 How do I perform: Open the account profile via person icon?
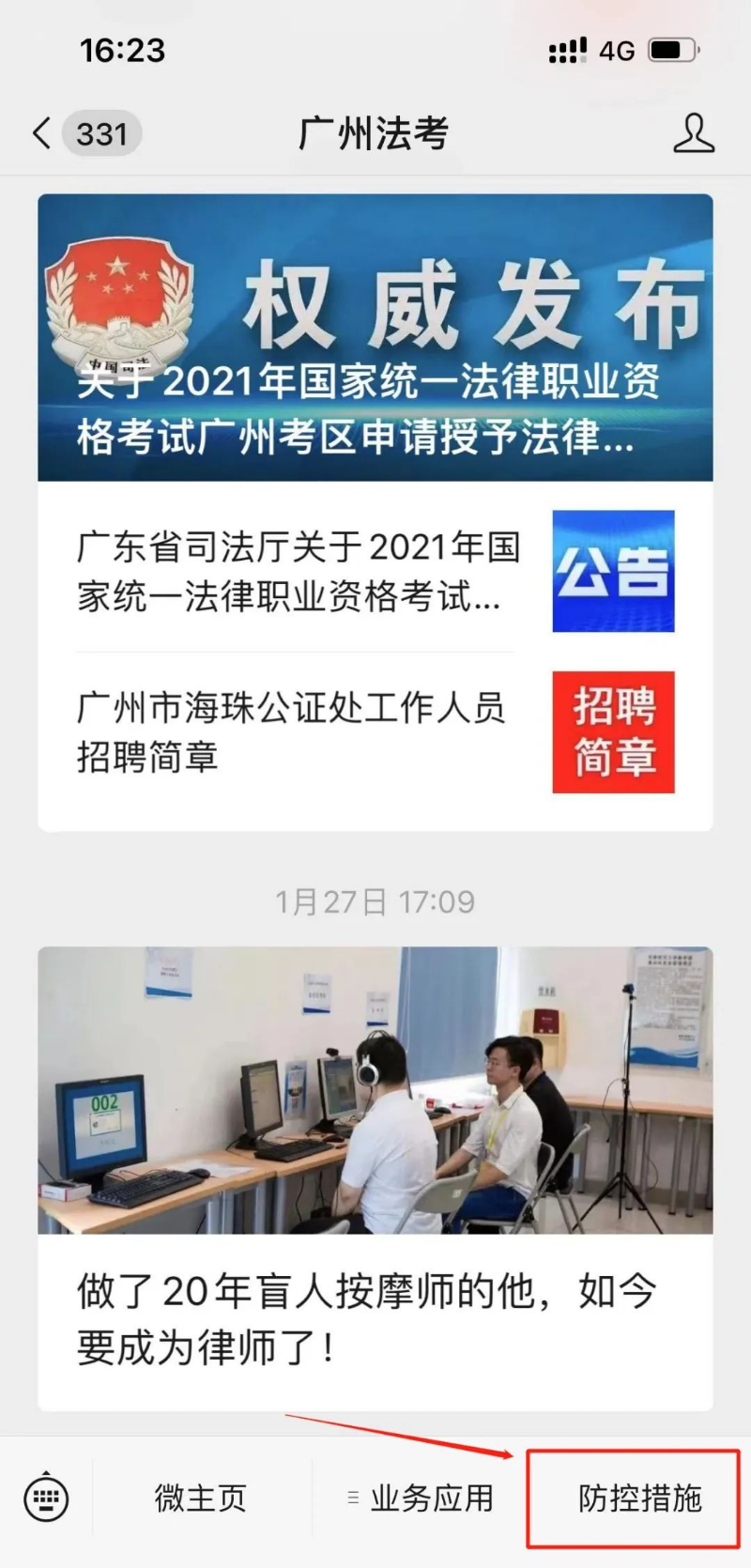click(x=695, y=133)
